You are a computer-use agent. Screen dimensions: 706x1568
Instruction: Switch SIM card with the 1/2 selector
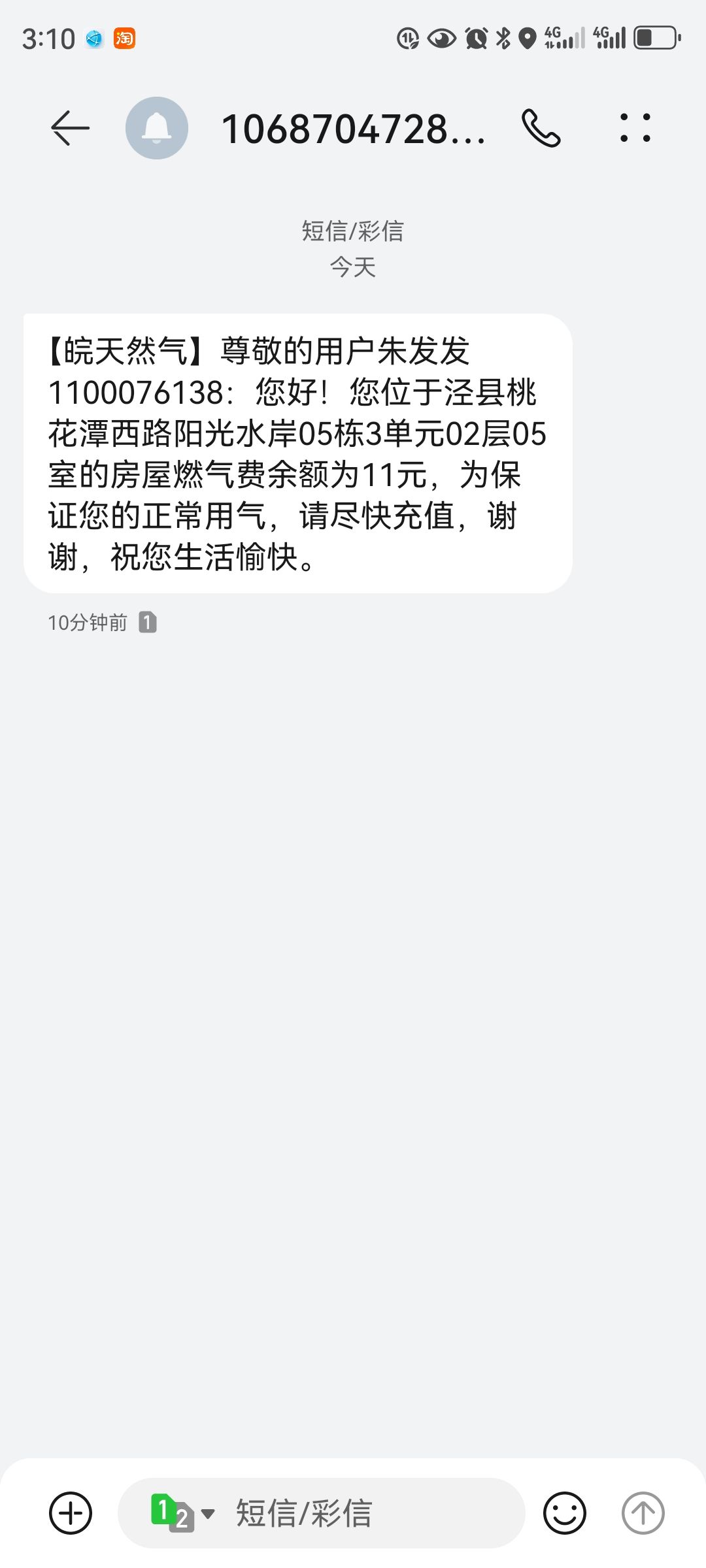tap(182, 1512)
